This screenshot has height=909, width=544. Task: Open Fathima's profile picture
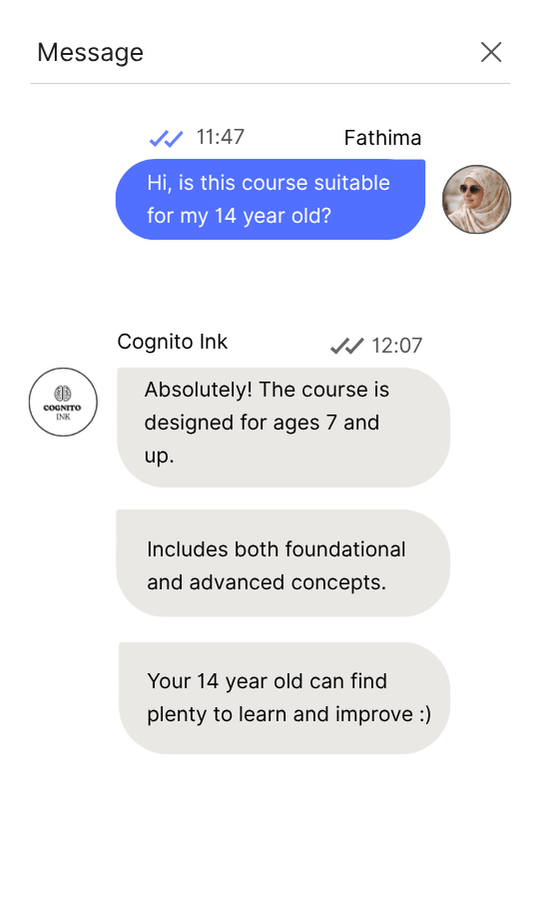coord(476,199)
